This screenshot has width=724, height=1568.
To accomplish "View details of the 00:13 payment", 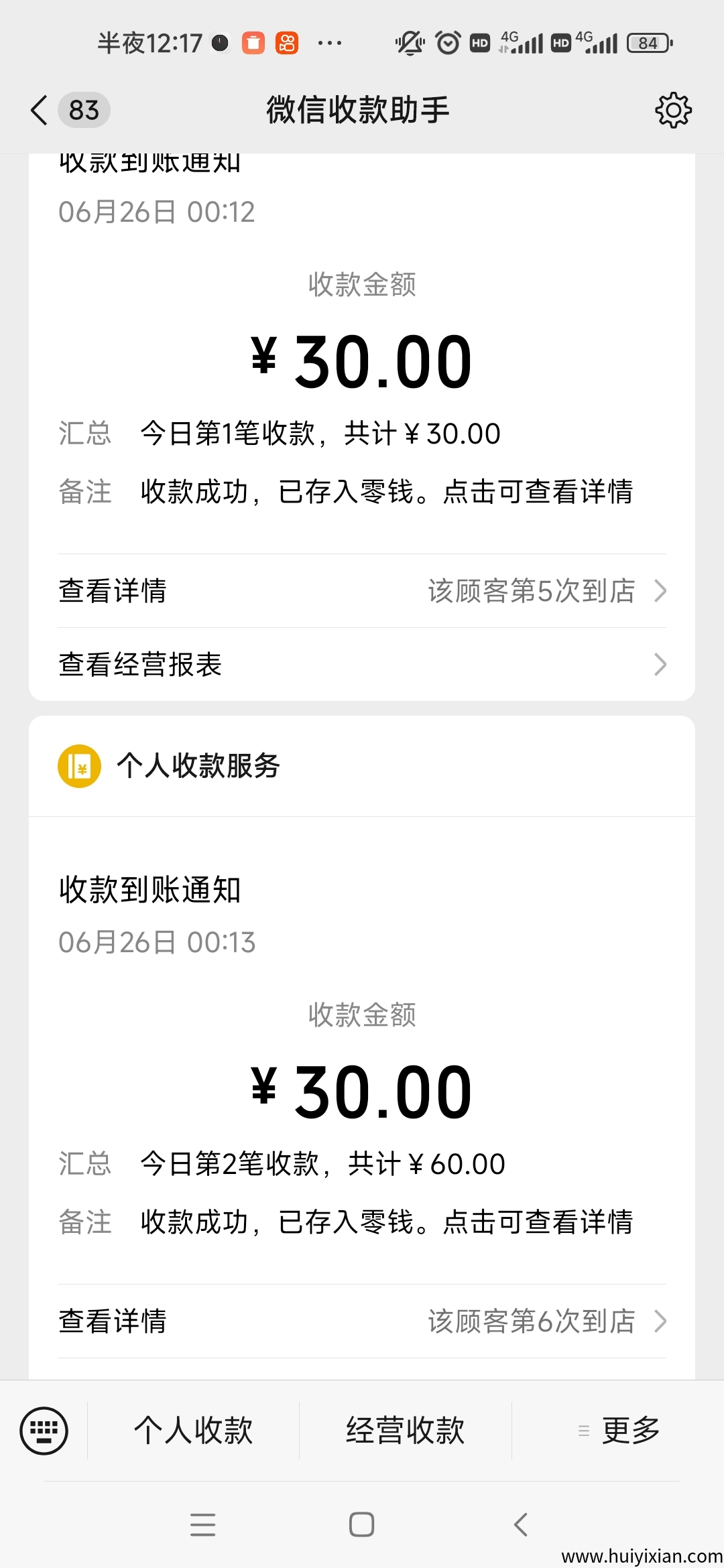I will point(362,1321).
